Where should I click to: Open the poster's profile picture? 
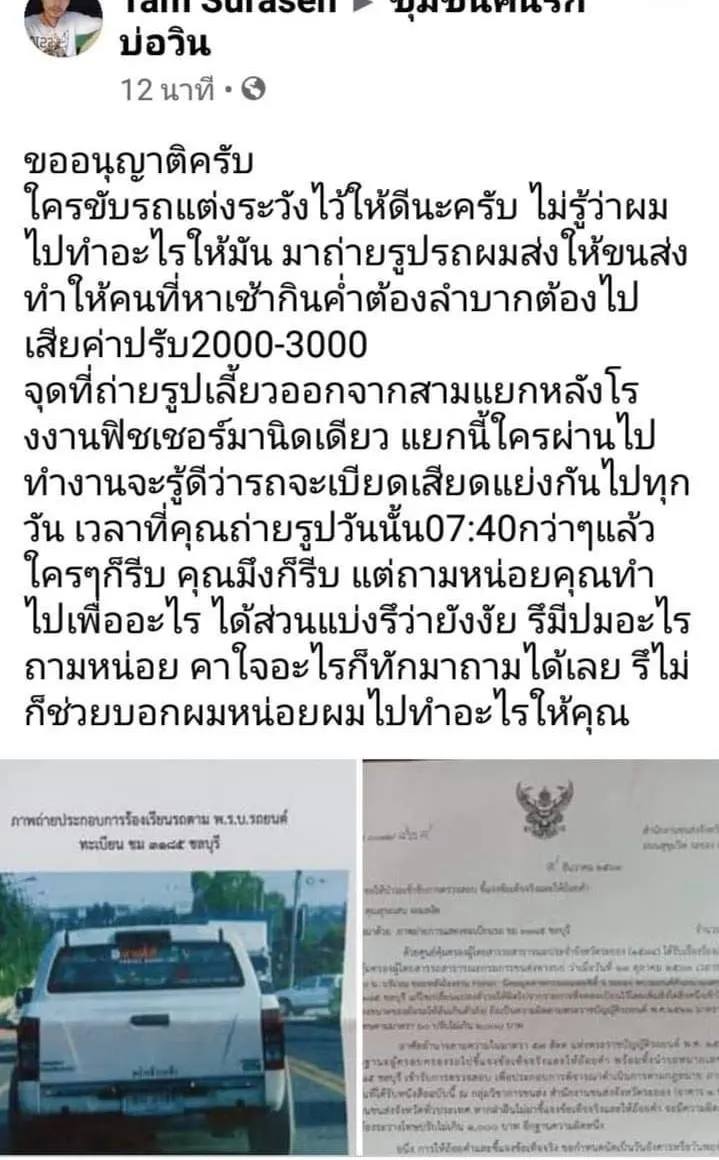(x=62, y=25)
